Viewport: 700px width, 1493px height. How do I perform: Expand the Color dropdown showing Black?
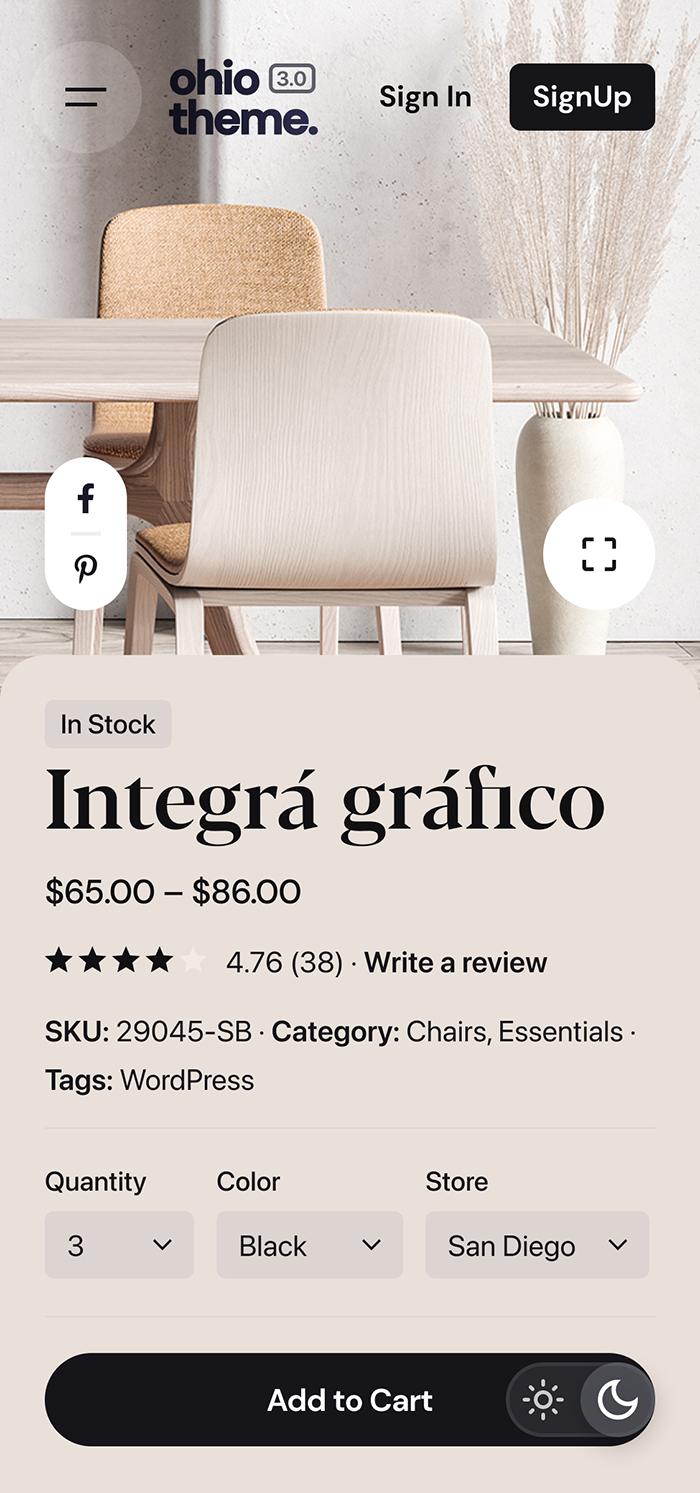click(309, 1245)
